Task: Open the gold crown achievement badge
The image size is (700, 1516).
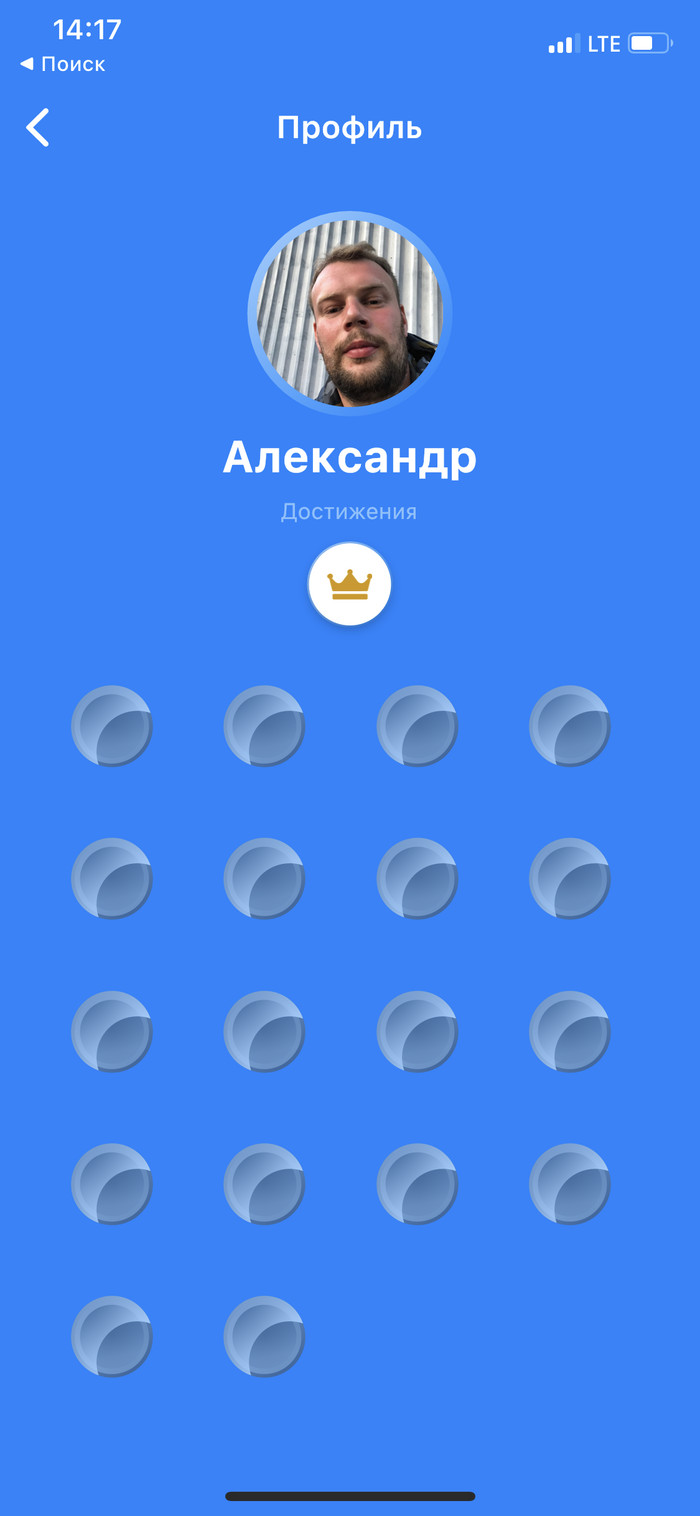Action: 349,584
